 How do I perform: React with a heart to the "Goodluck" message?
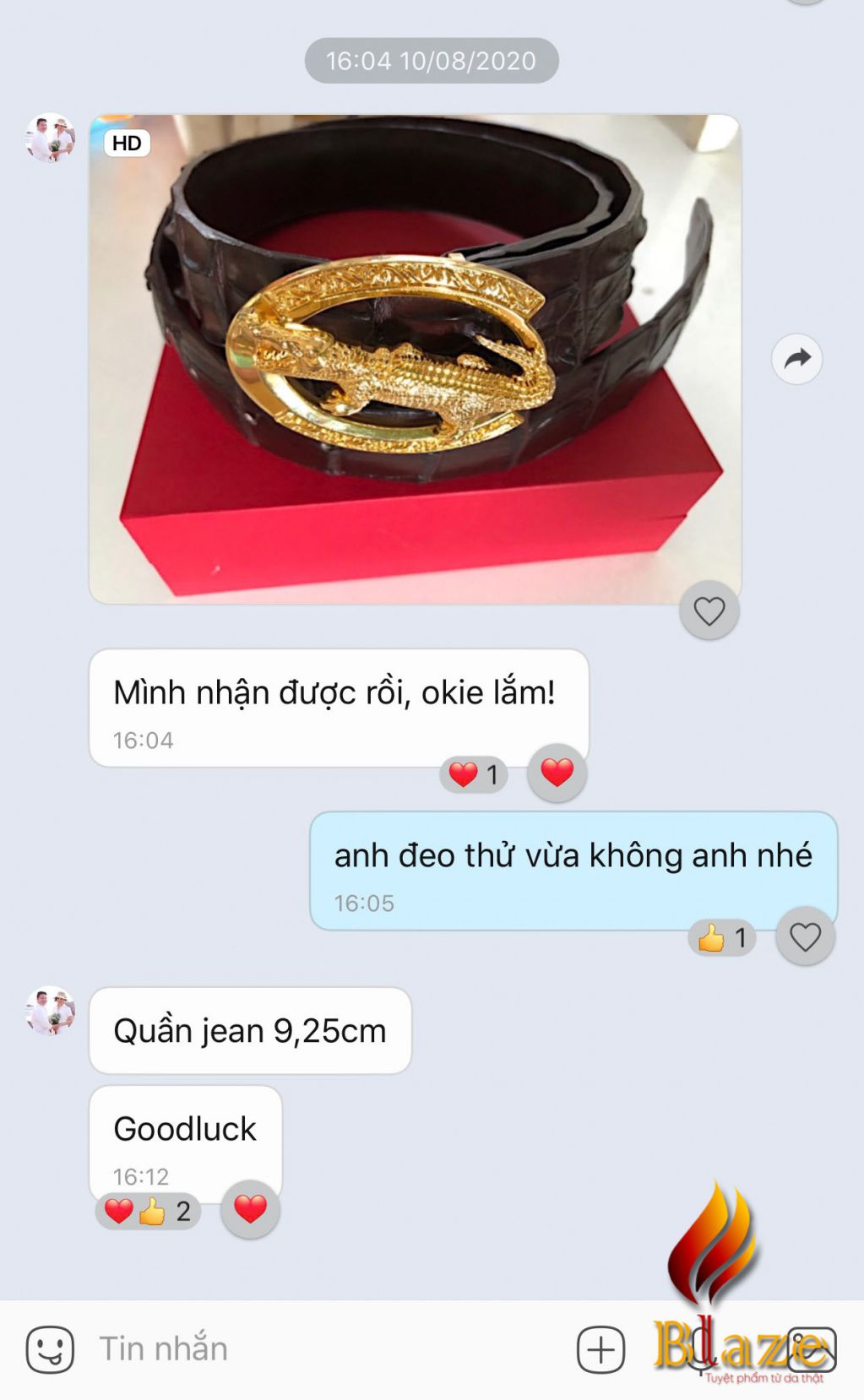click(250, 1208)
